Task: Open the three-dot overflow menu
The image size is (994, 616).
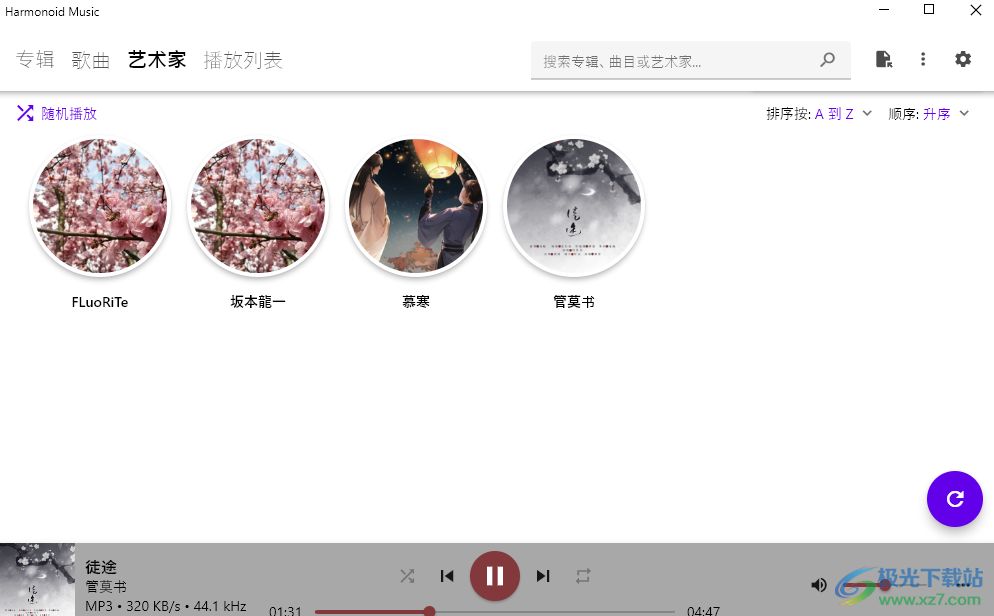Action: coord(923,60)
